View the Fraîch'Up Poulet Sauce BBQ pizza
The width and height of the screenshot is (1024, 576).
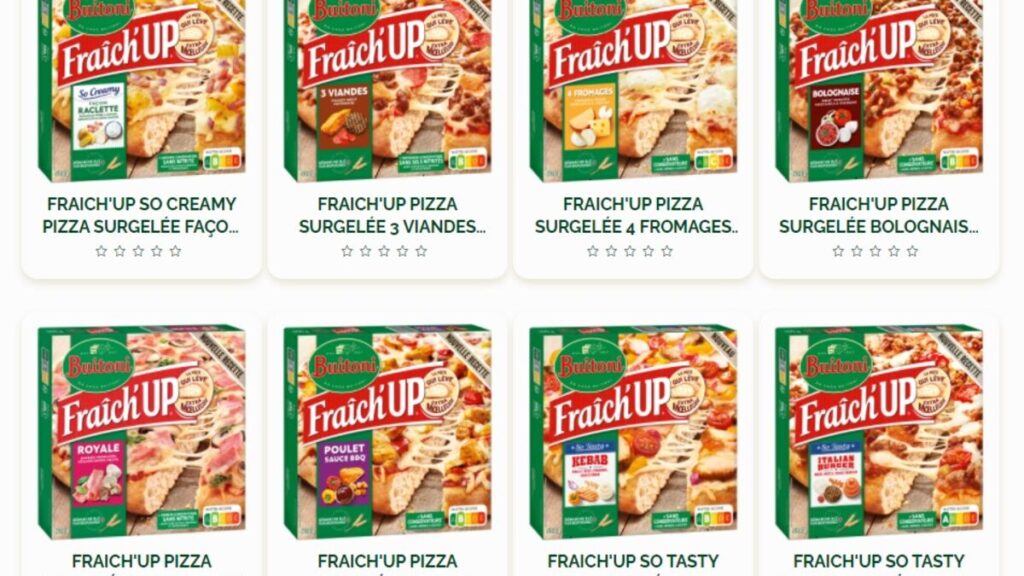[387, 432]
